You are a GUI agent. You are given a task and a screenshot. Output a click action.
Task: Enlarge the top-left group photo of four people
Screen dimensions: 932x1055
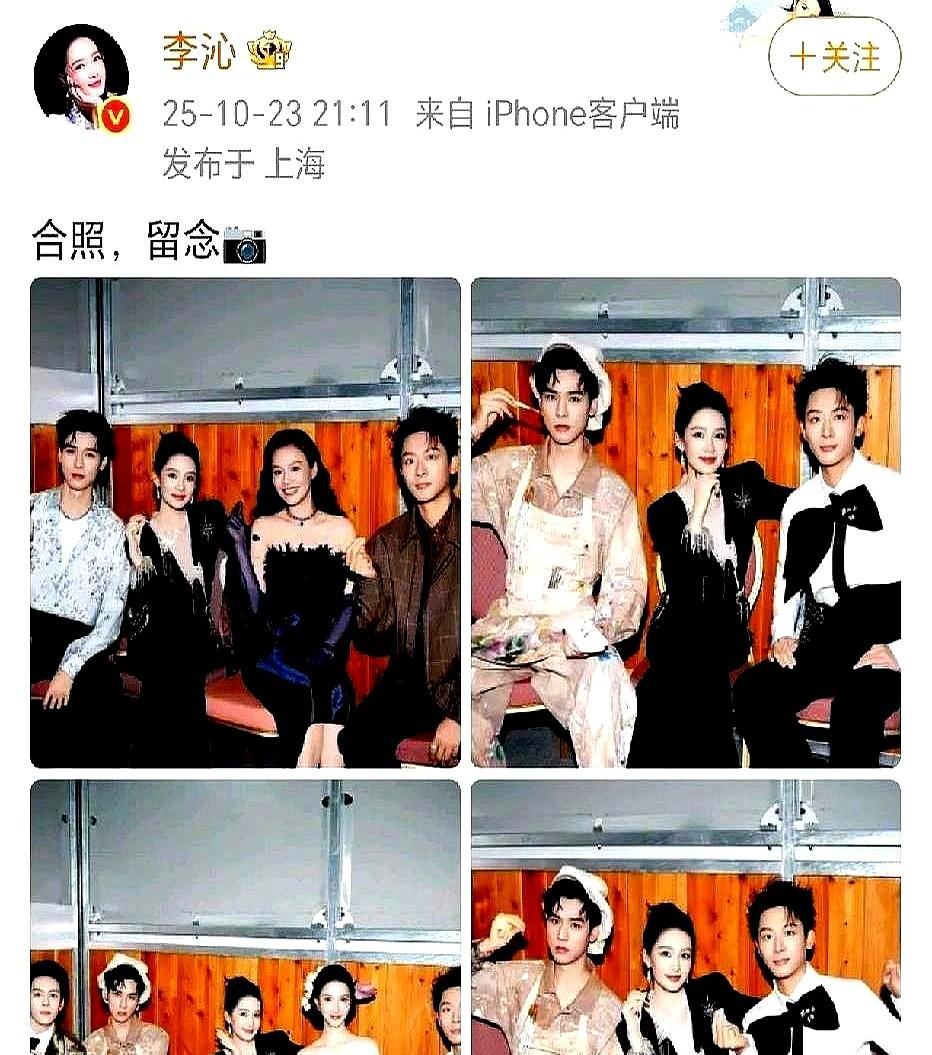pyautogui.click(x=244, y=518)
